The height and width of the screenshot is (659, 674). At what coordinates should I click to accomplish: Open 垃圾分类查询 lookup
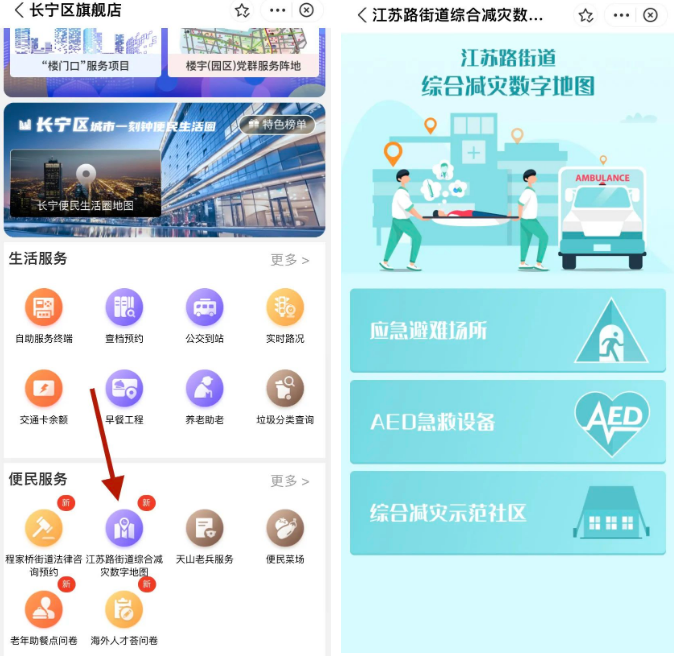coord(285,395)
